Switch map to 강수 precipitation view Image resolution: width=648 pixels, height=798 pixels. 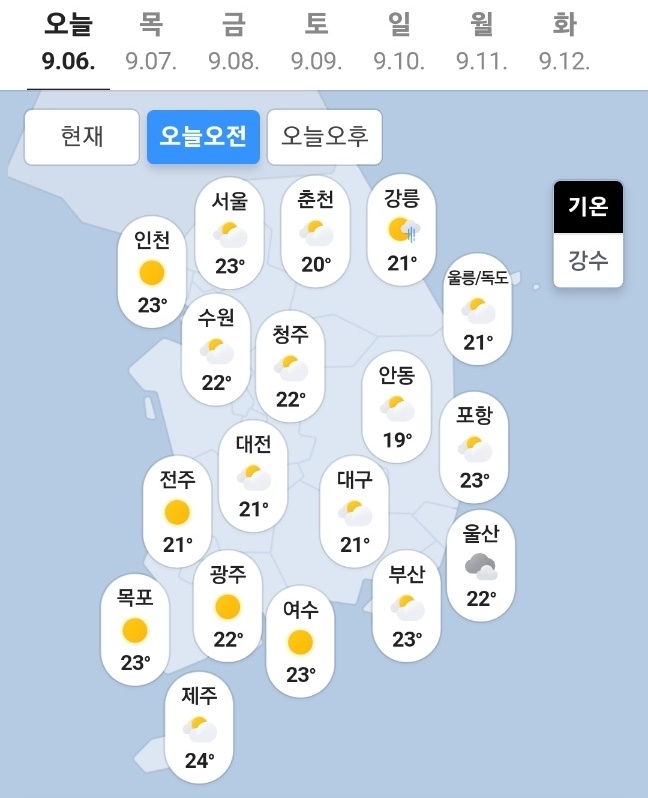click(x=588, y=261)
